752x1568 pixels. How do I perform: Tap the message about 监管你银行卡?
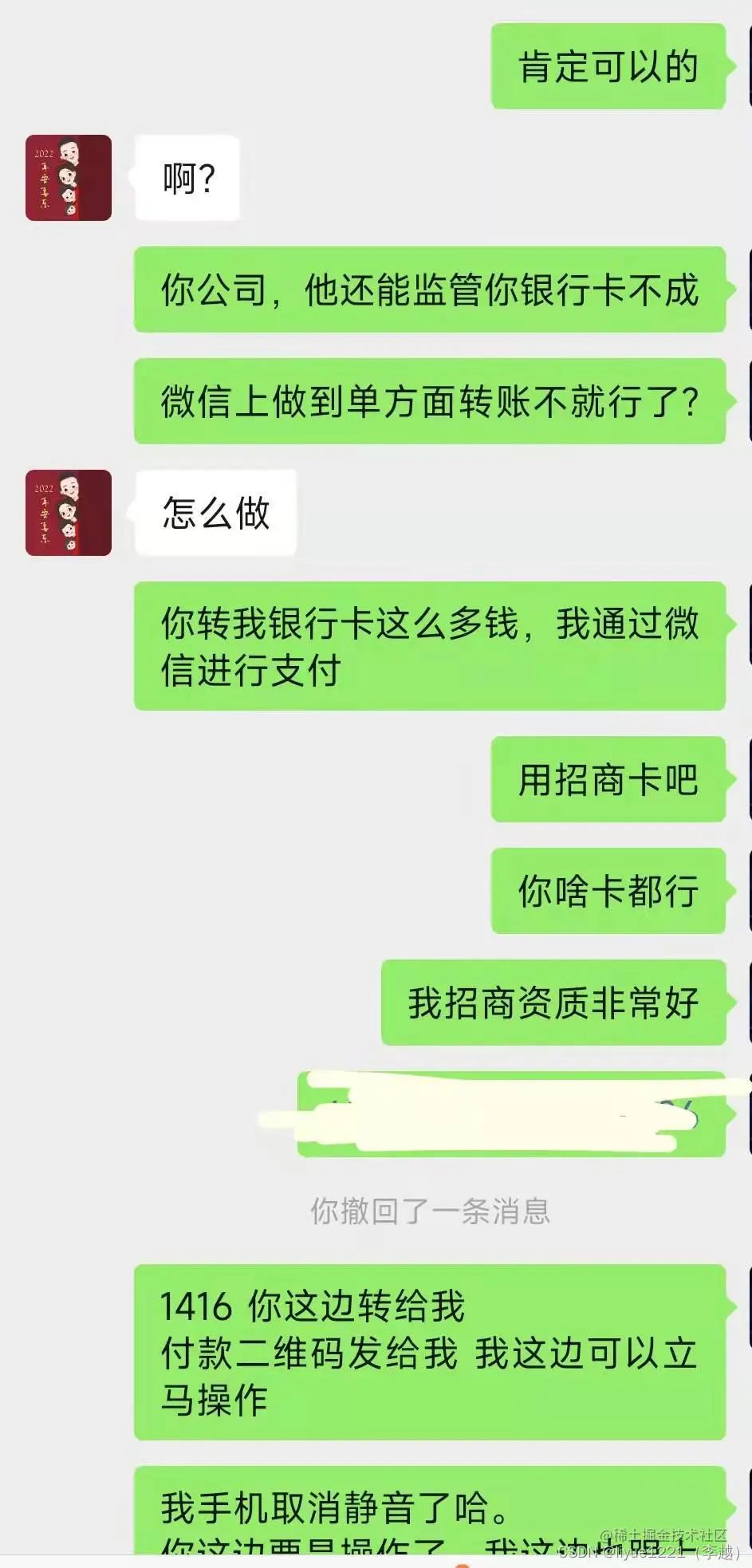pyautogui.click(x=431, y=291)
